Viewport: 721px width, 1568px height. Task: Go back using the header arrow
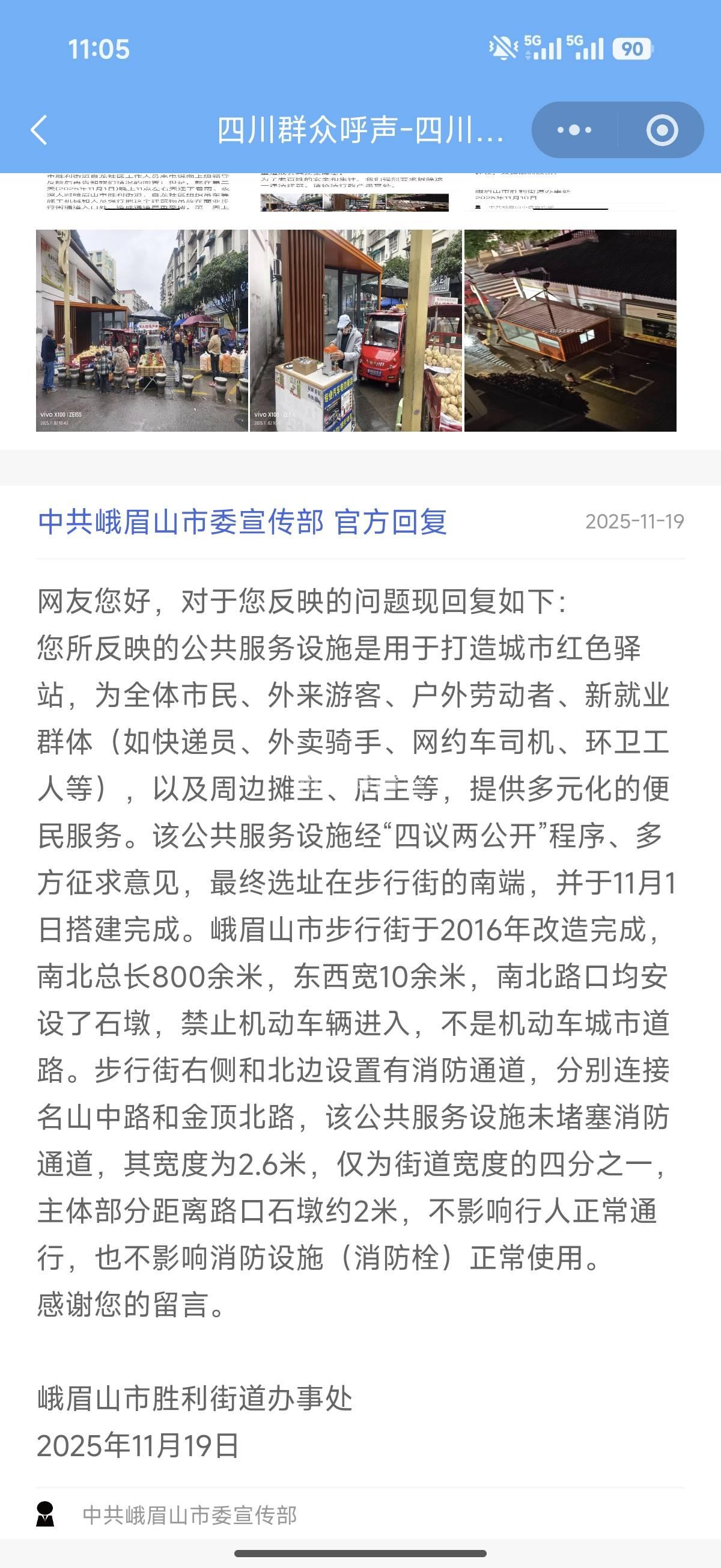tap(40, 130)
